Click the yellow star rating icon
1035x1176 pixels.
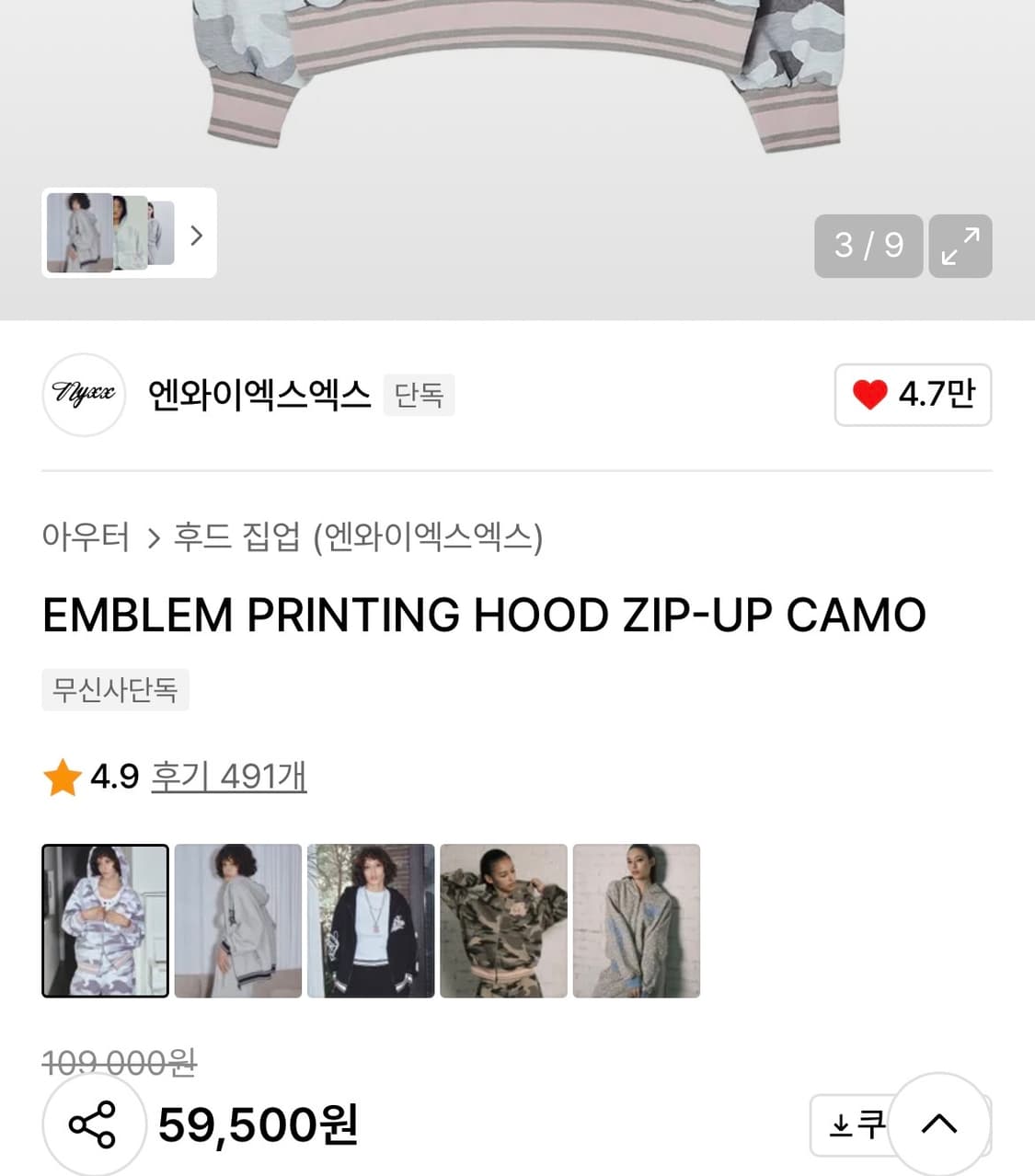point(61,776)
